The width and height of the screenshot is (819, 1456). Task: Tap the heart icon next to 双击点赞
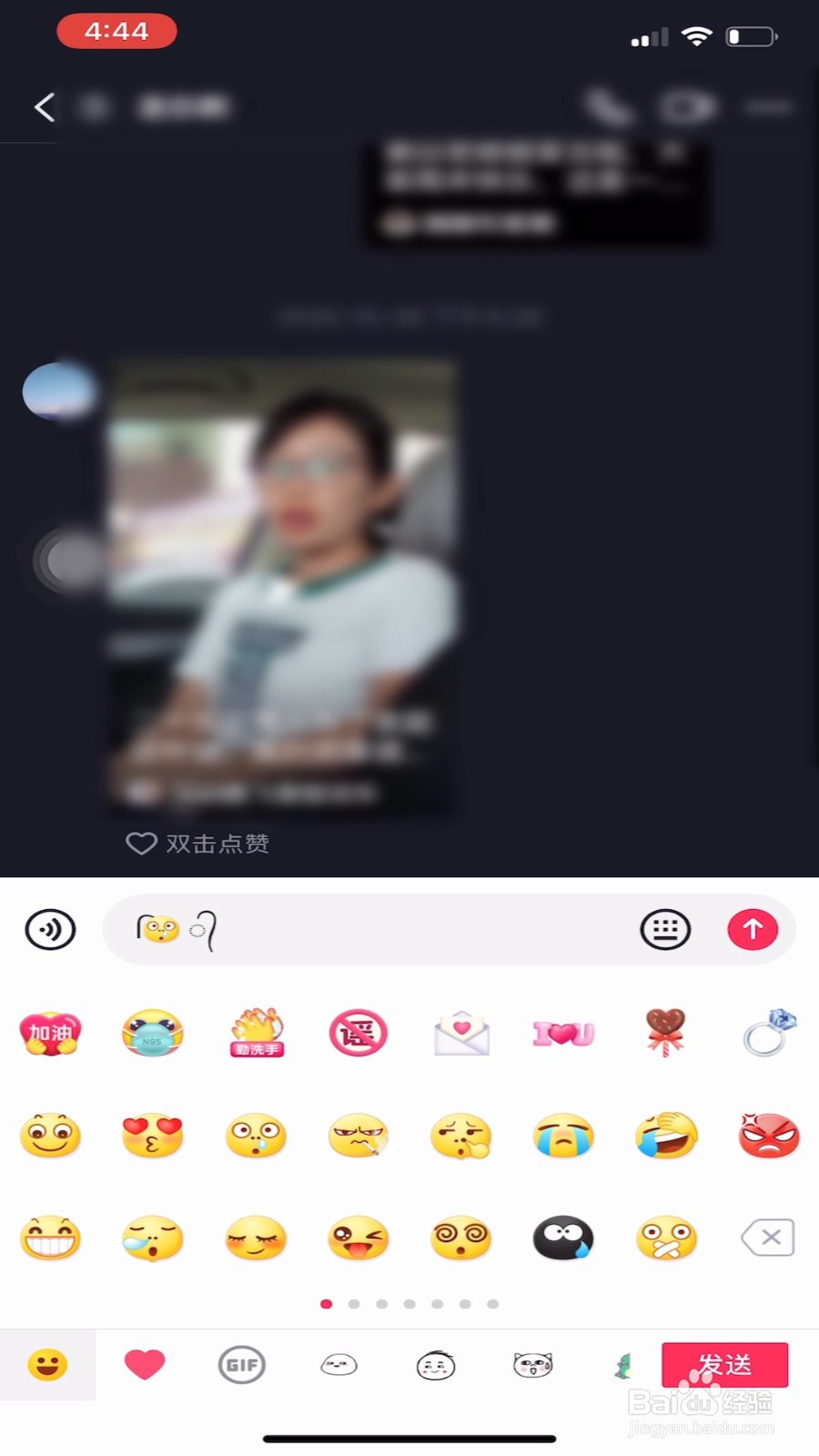(x=141, y=844)
